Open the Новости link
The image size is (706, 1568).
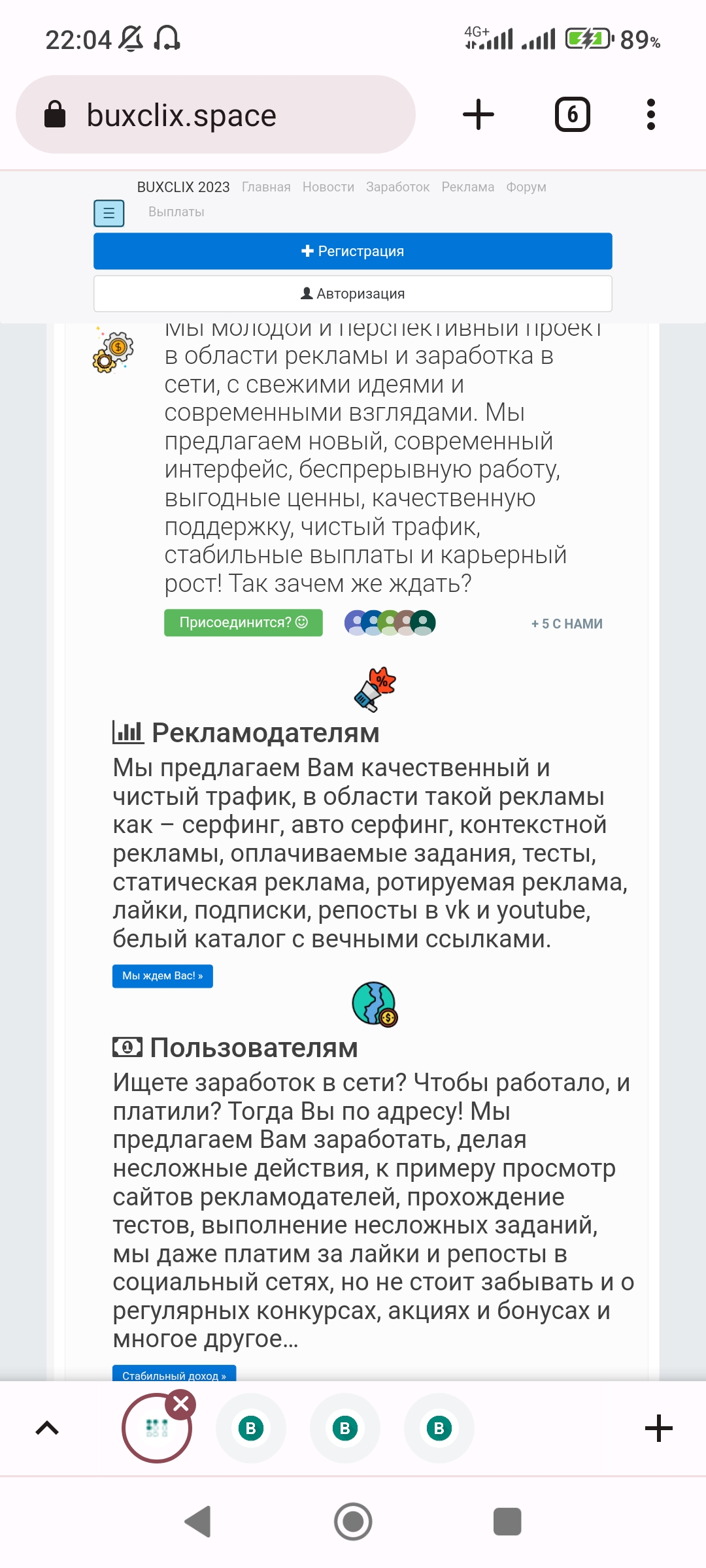[328, 187]
